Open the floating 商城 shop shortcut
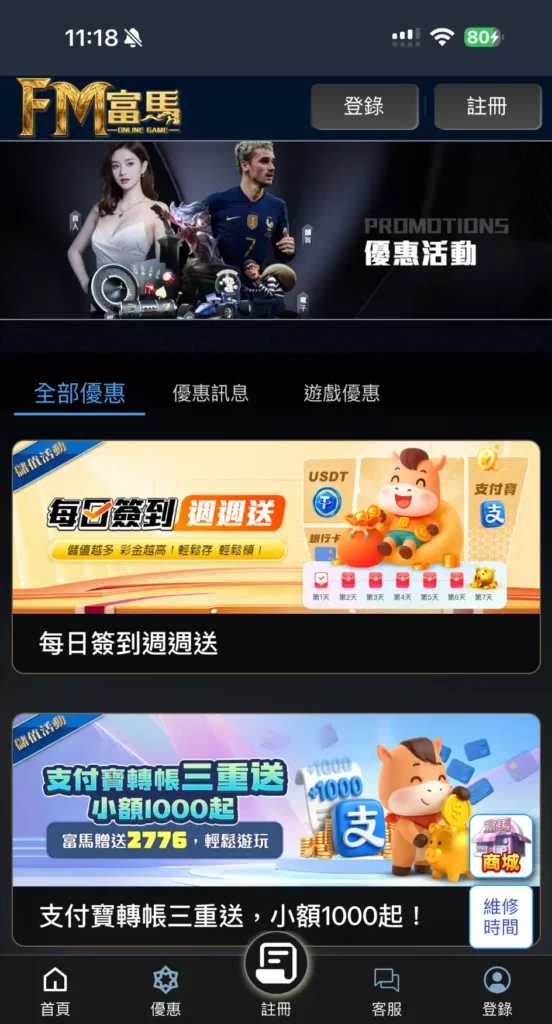This screenshot has width=552, height=1024. point(501,846)
